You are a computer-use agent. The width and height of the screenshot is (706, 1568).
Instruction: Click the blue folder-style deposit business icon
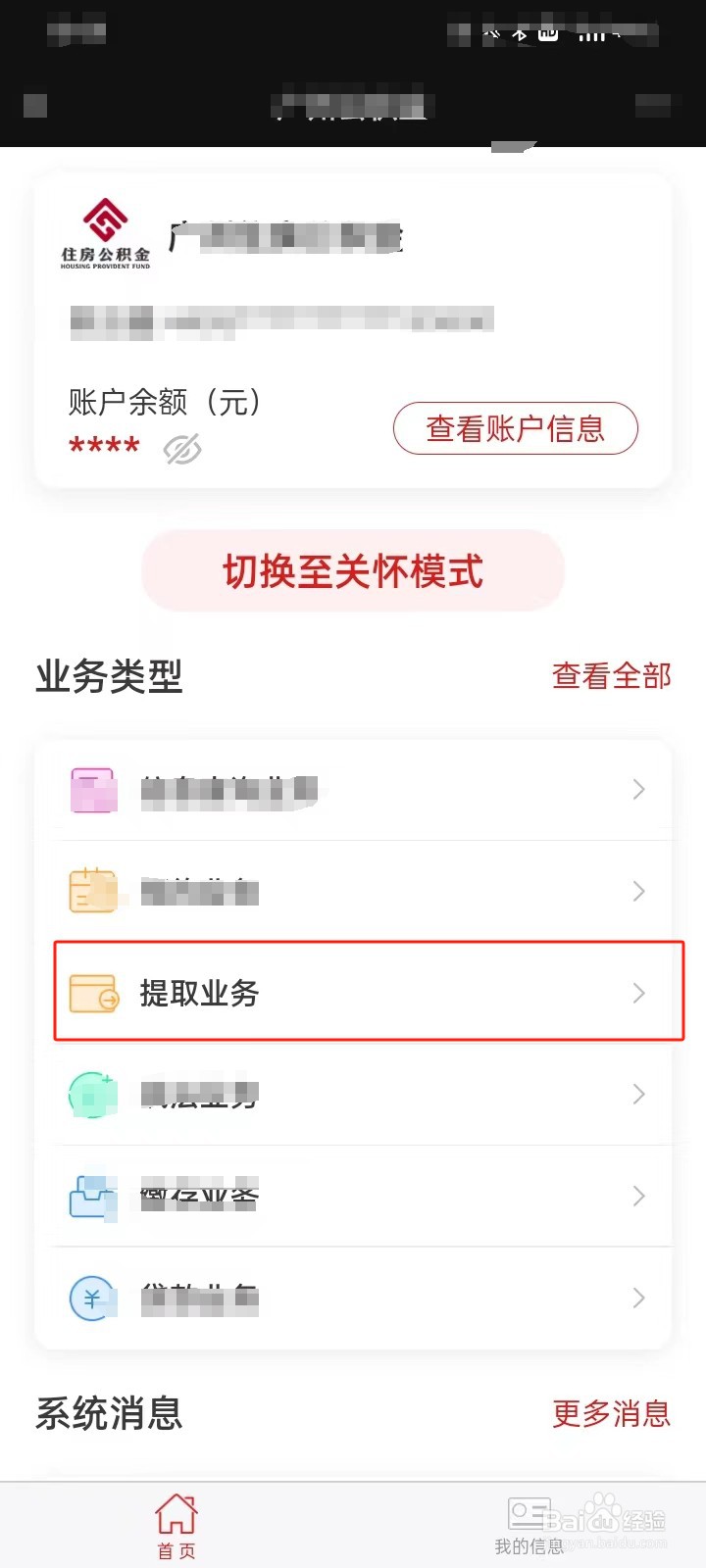point(93,1197)
